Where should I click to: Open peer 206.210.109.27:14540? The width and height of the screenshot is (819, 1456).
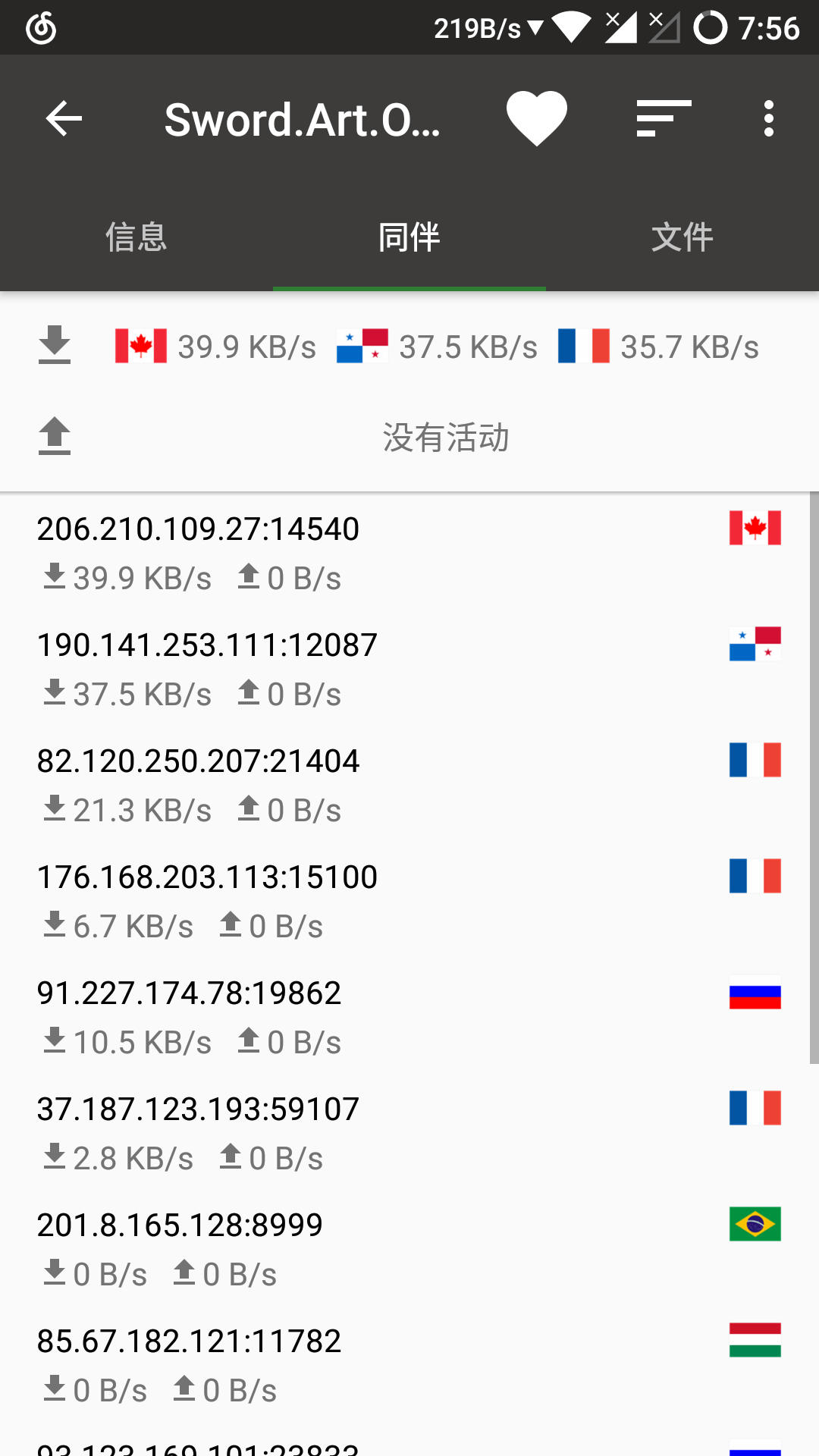(x=379, y=552)
